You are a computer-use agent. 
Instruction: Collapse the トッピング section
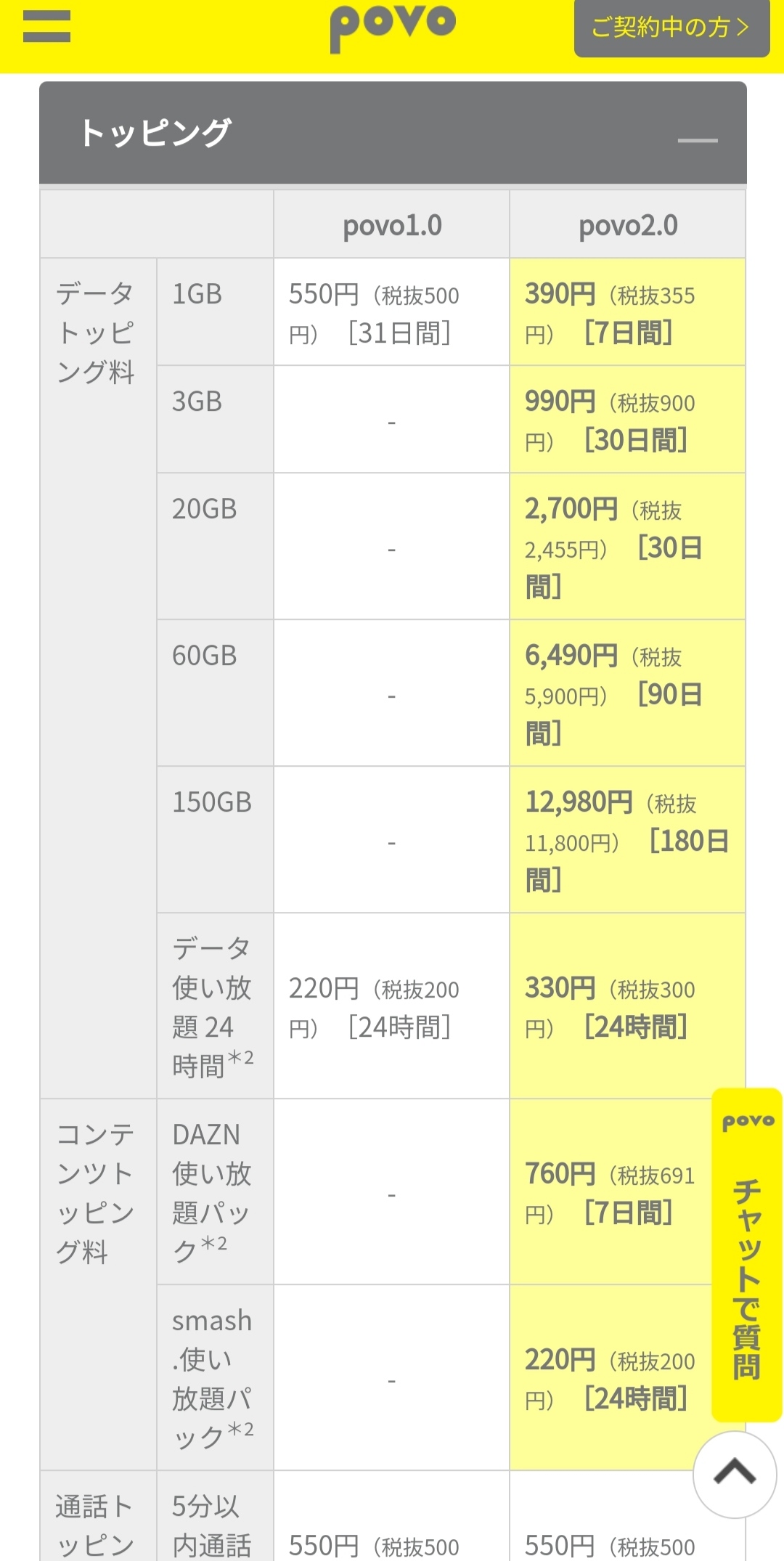697,140
